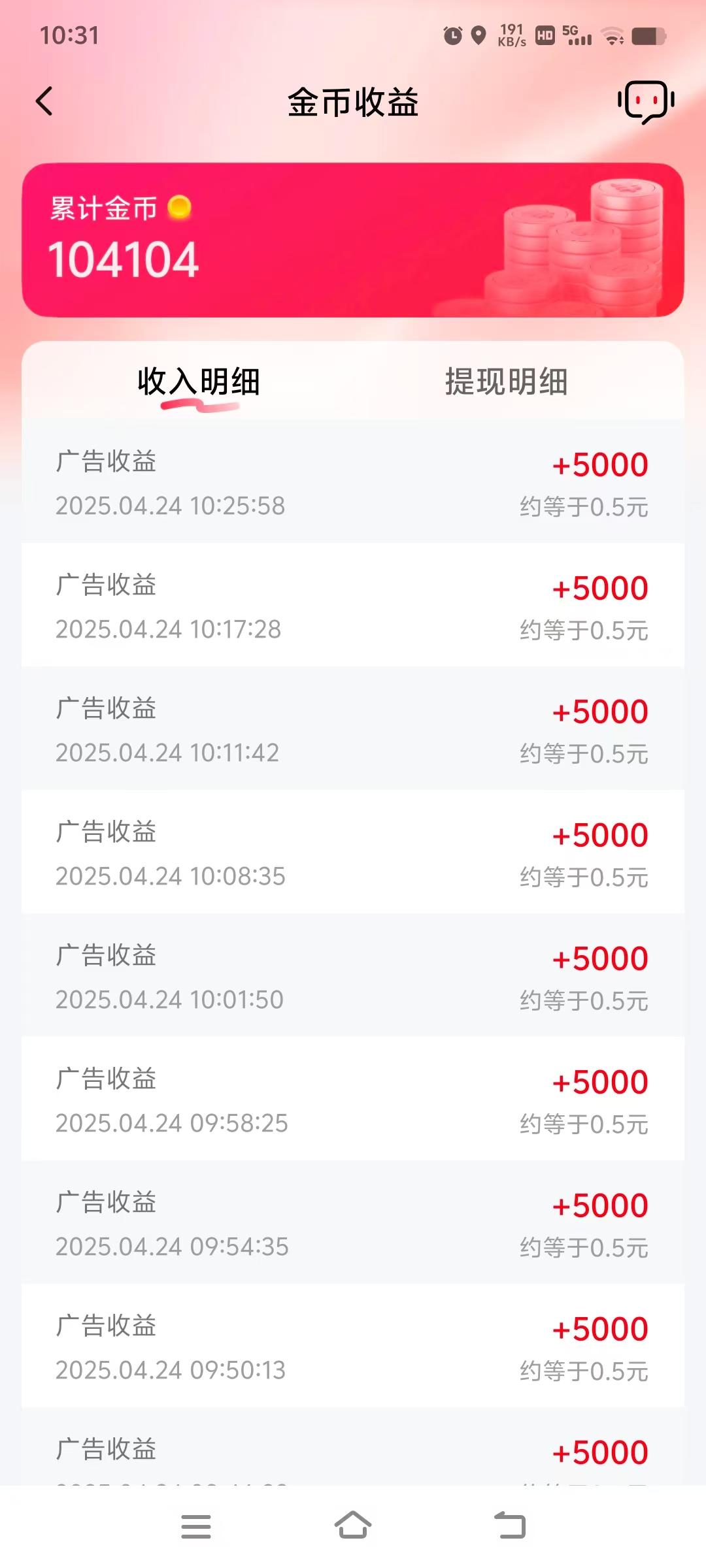This screenshot has height=1568, width=706.
Task: Select the 收入明细 tab
Action: (199, 382)
